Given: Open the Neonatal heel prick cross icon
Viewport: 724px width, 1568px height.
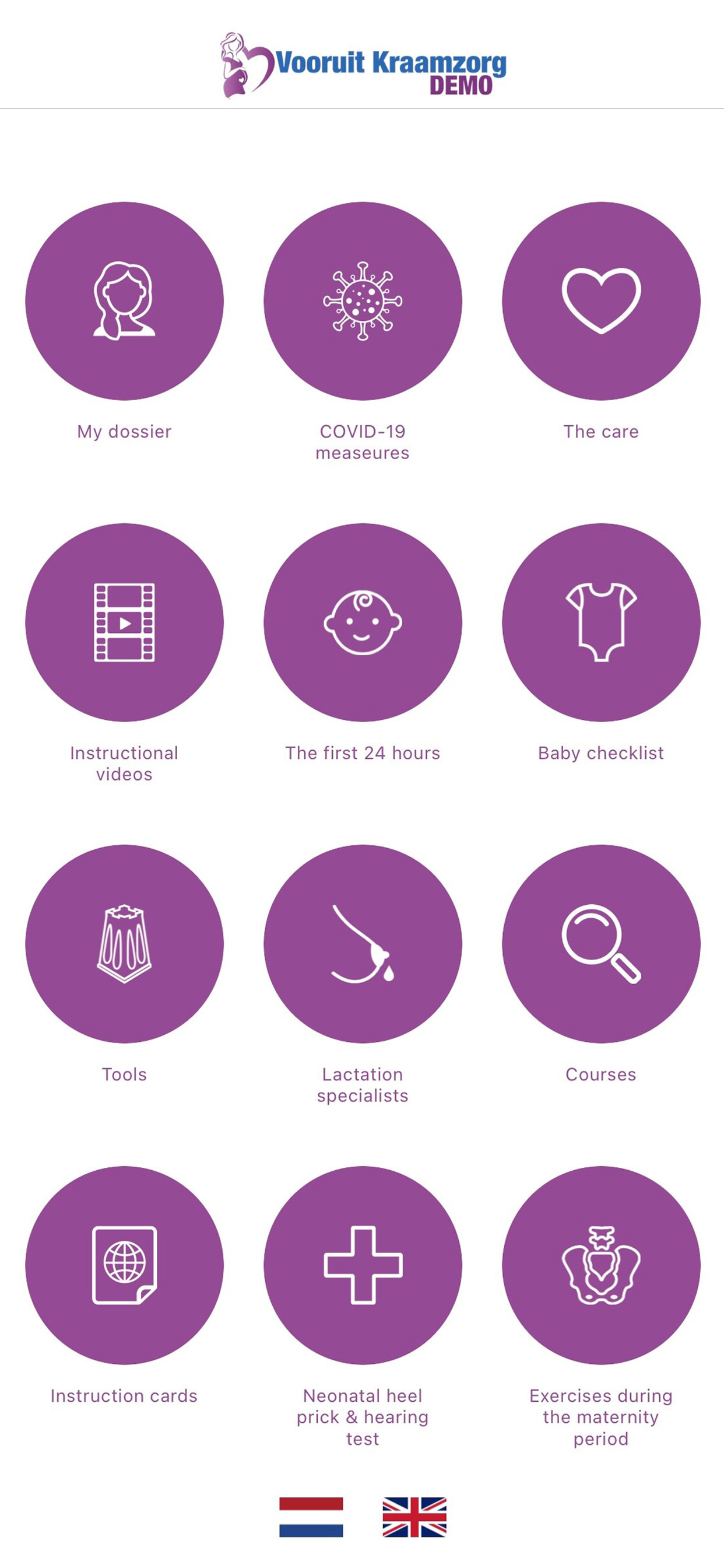Looking at the screenshot, I should [x=362, y=1265].
